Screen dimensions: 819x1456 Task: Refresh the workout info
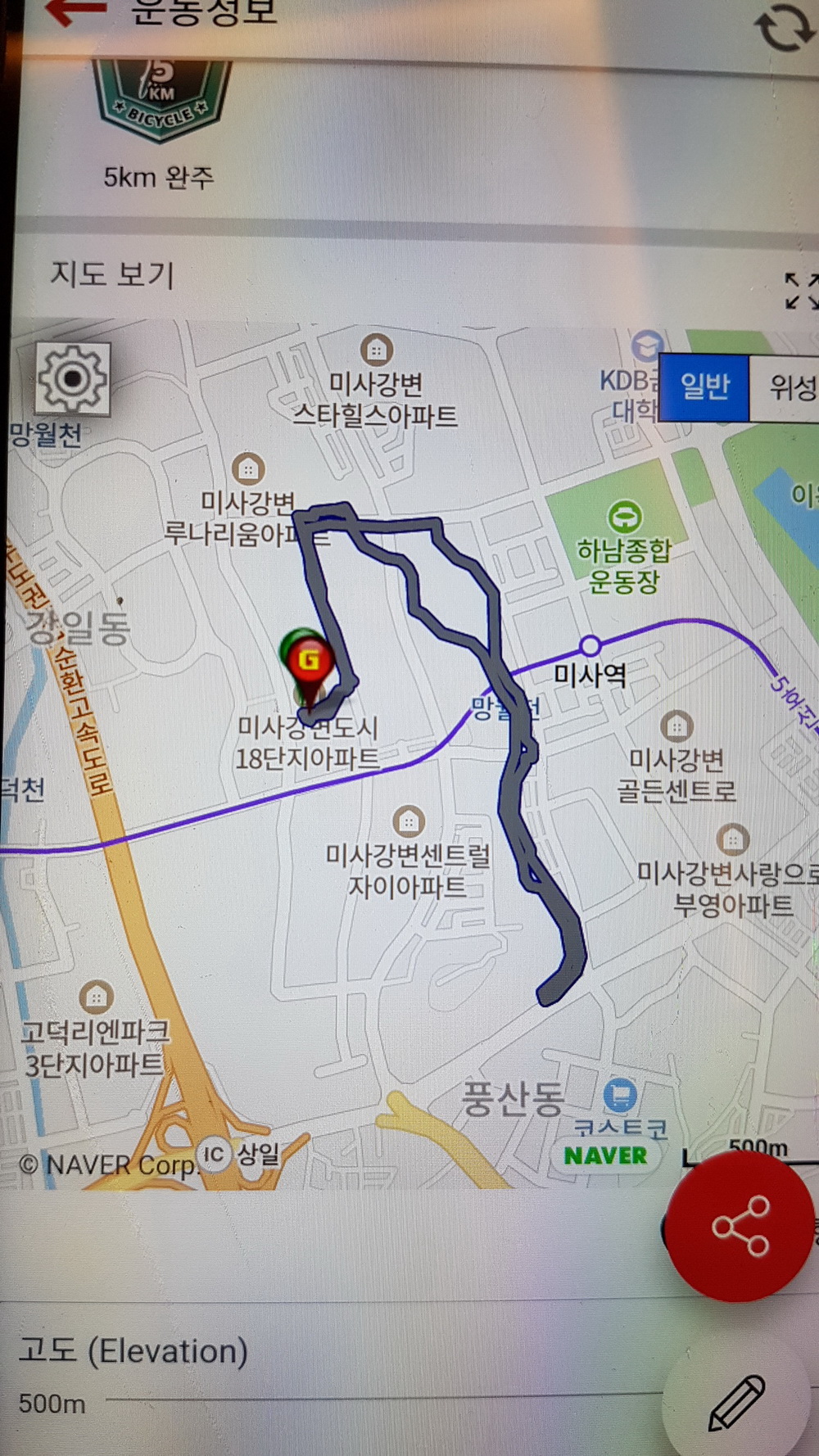784,26
